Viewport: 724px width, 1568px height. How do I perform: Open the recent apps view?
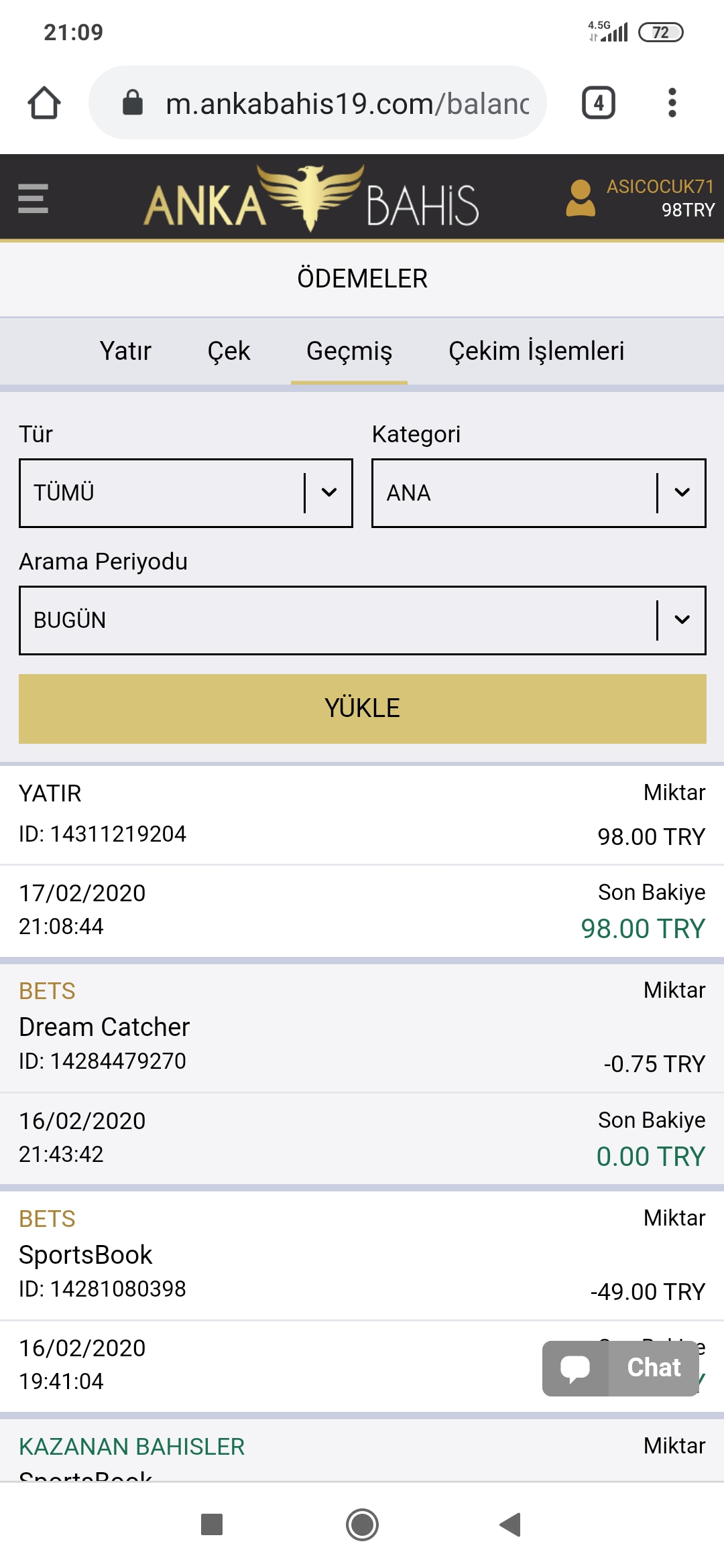point(212,1524)
